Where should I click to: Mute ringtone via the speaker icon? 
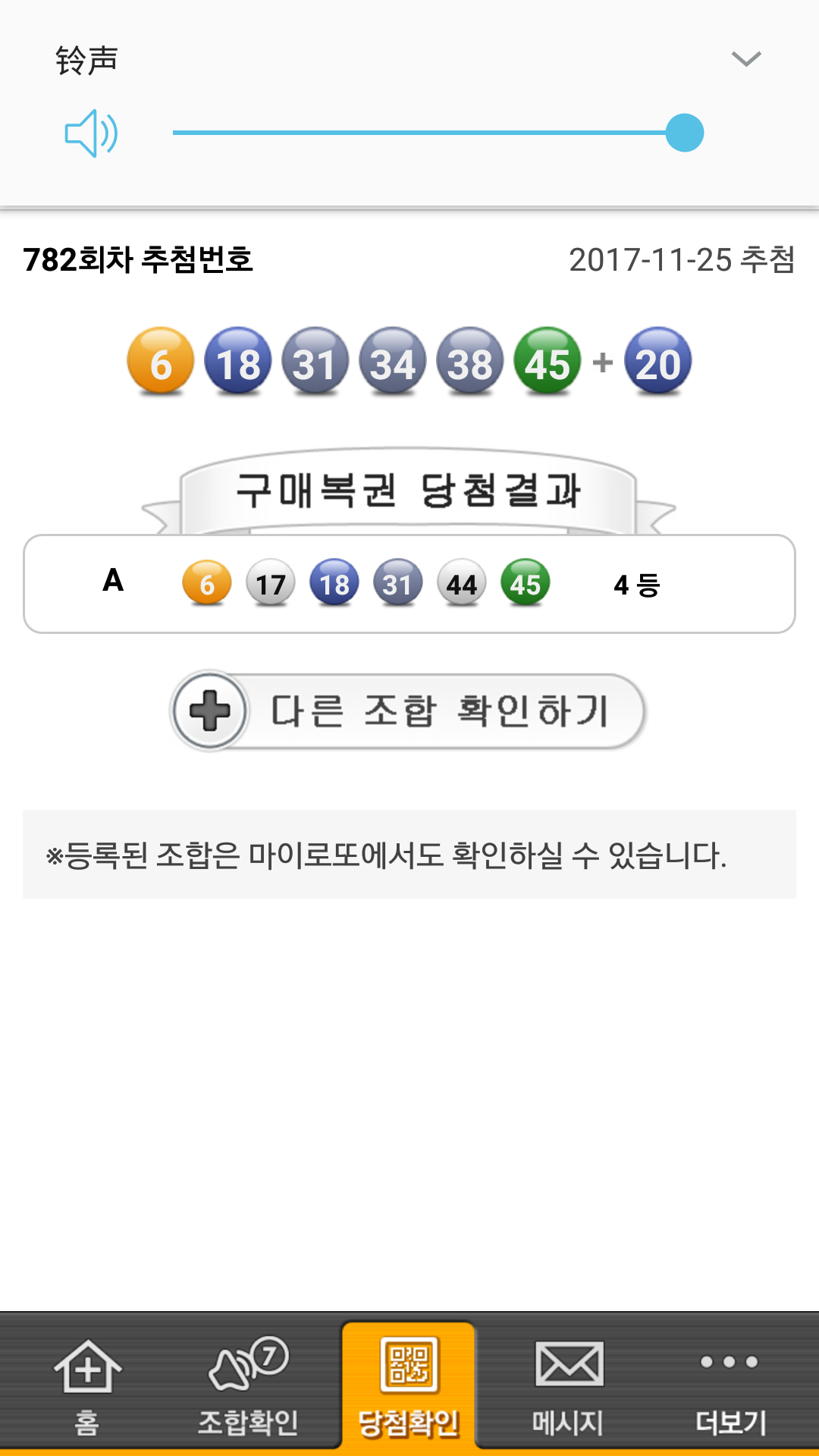[x=91, y=133]
